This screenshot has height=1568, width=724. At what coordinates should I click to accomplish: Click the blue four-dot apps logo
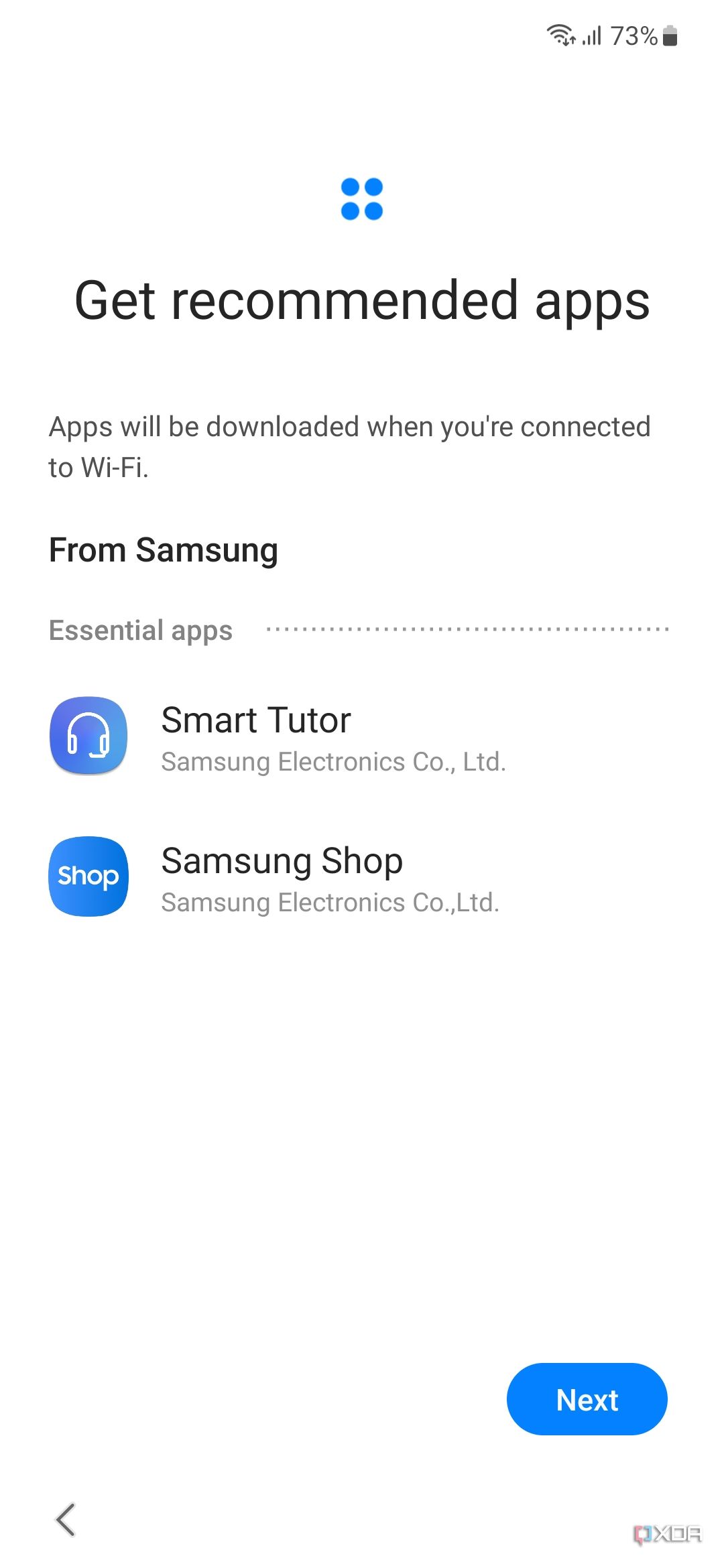[x=362, y=200]
